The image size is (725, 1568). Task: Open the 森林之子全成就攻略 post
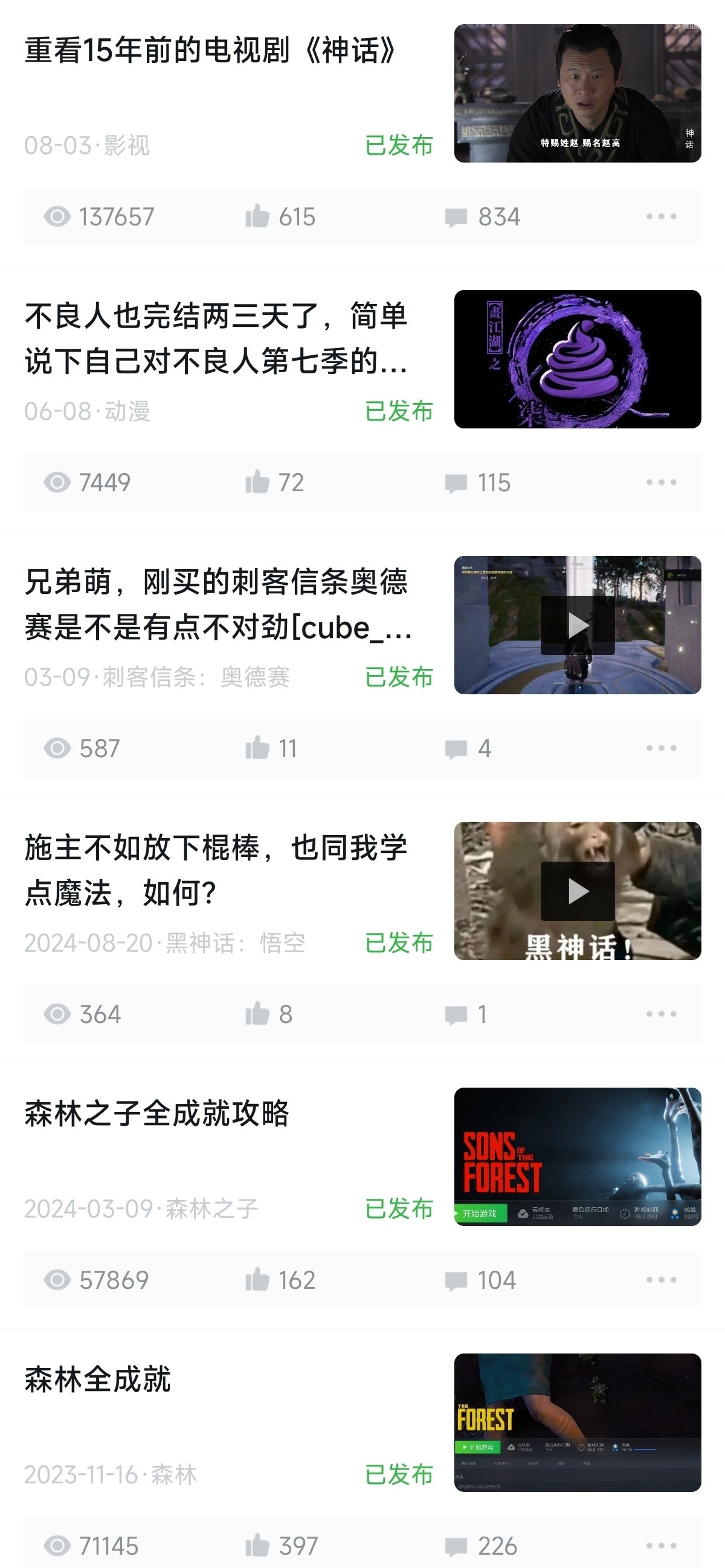tap(157, 1114)
